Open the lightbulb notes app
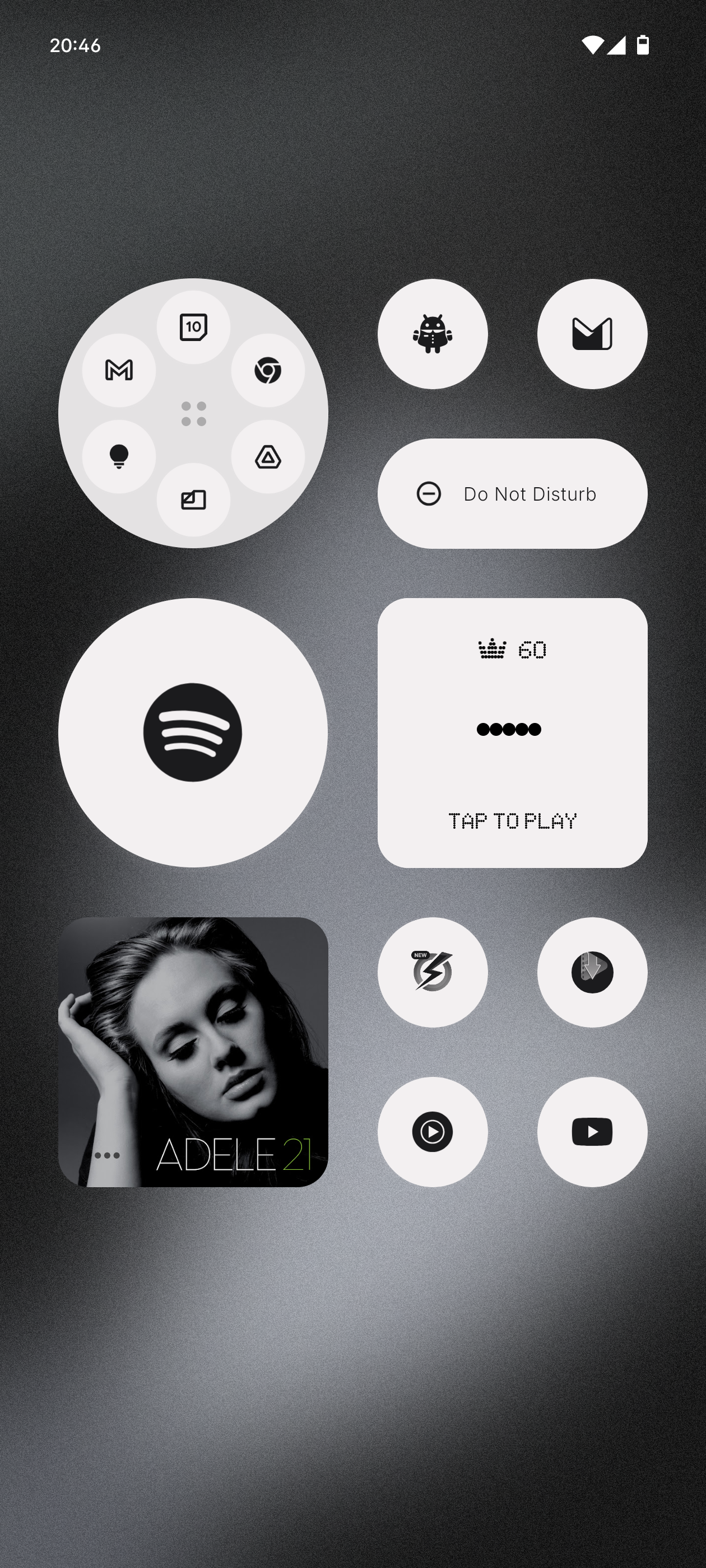The width and height of the screenshot is (706, 1568). 119,456
